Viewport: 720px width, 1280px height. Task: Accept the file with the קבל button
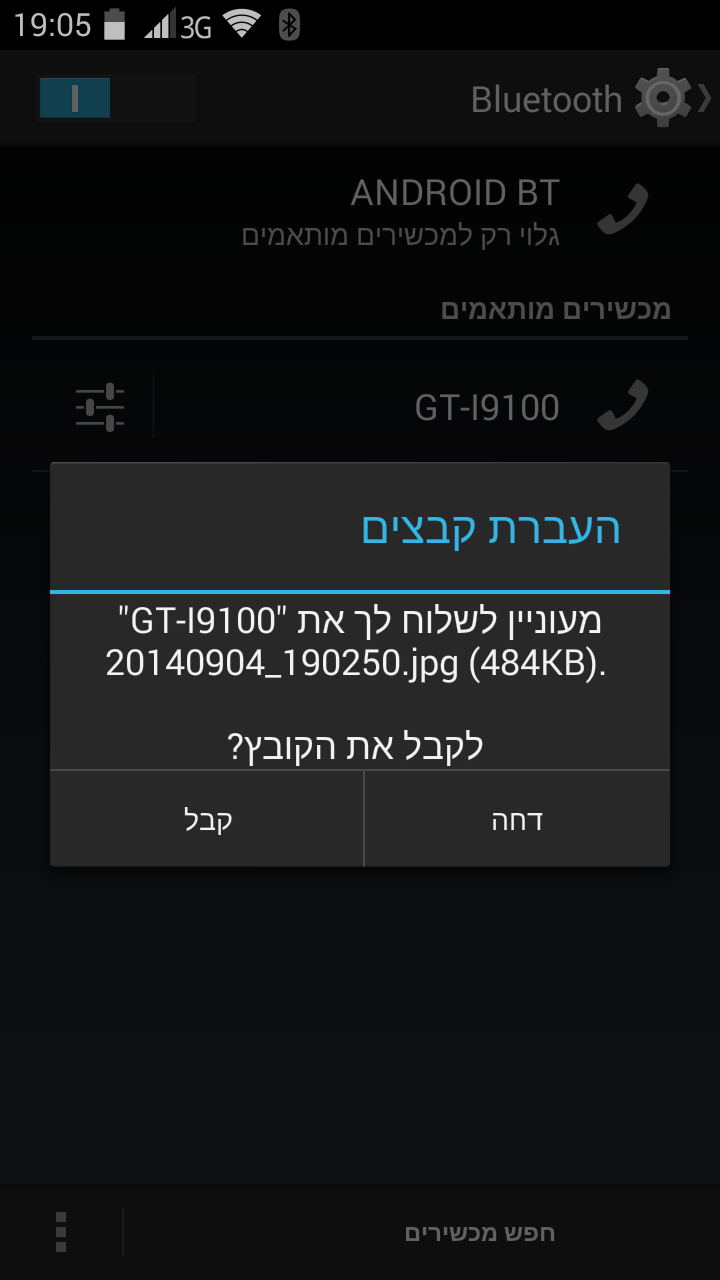point(207,819)
